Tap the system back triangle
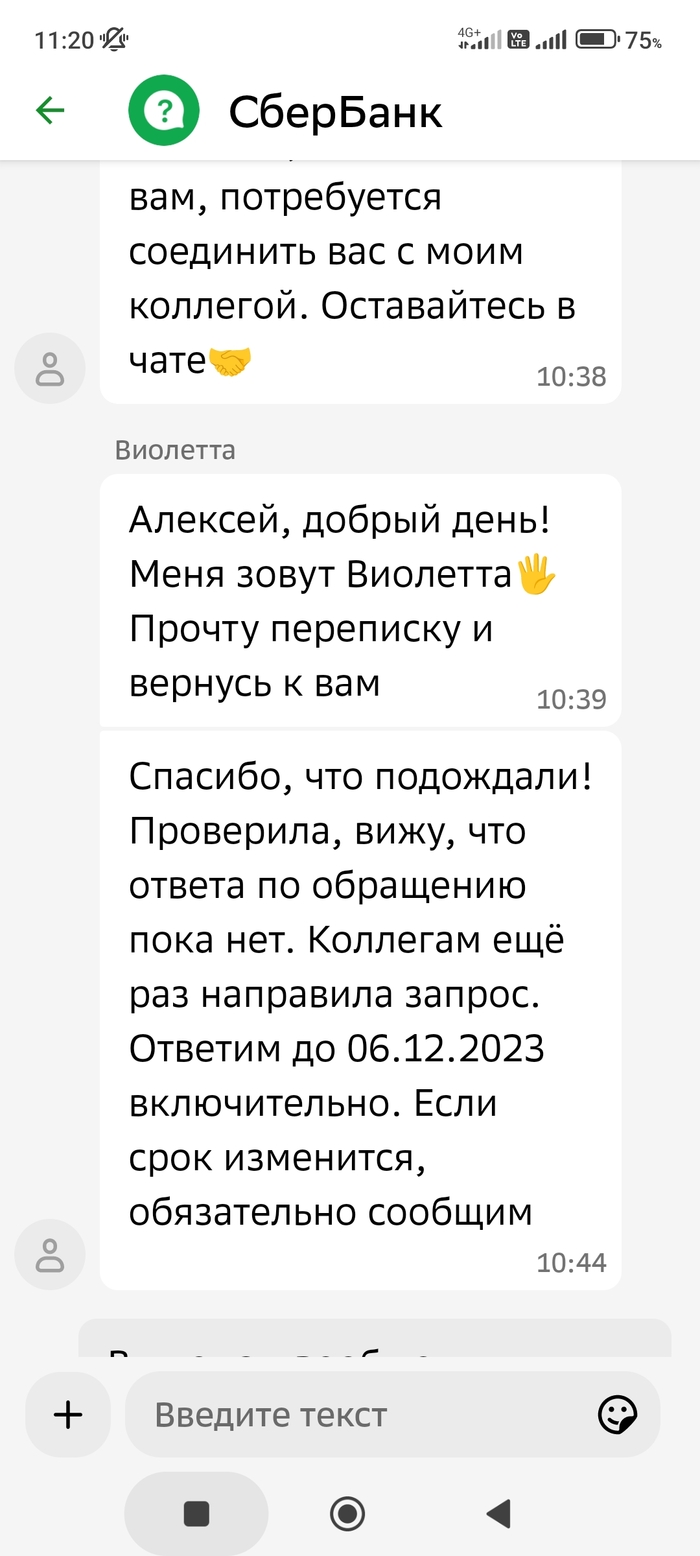 click(x=498, y=1513)
